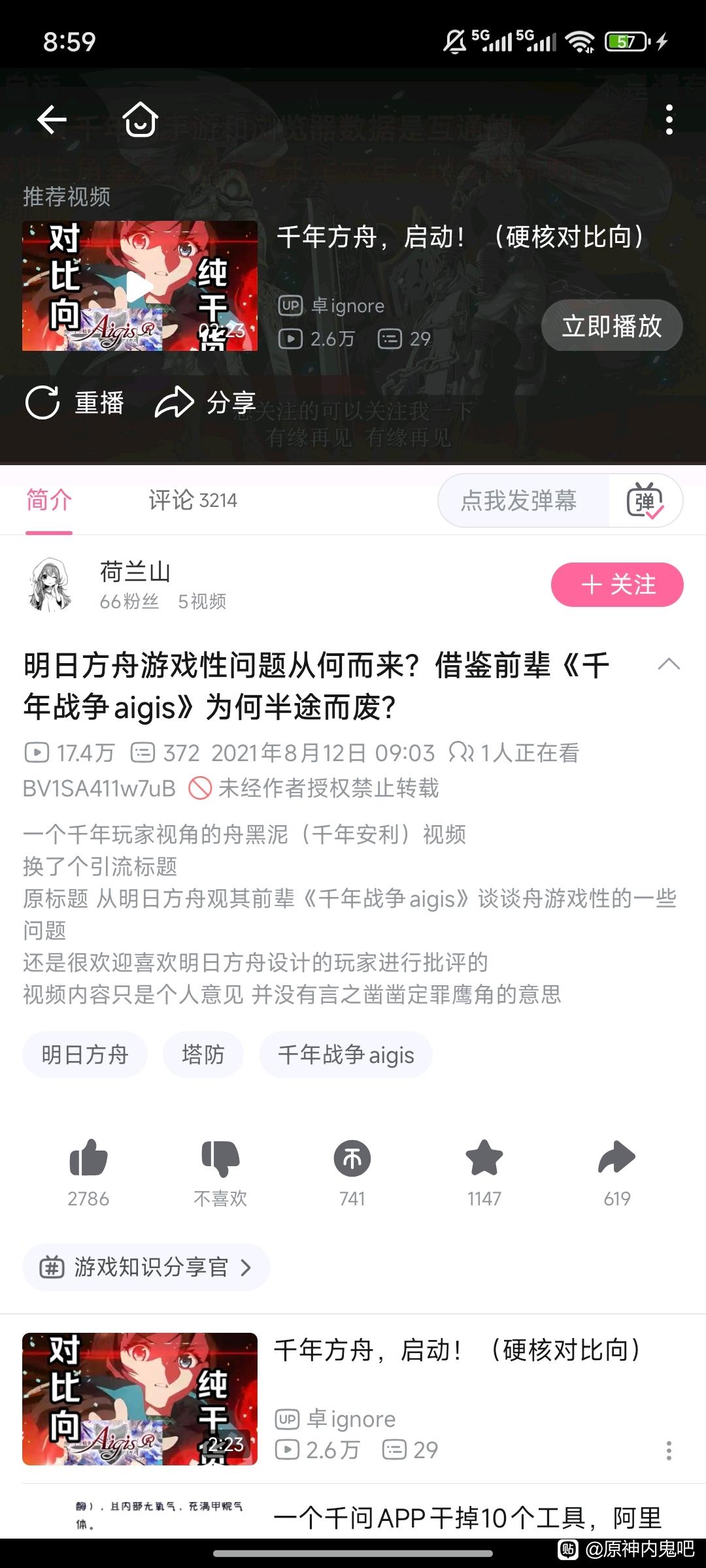Select the 塔防 tag chip
This screenshot has height=1568, width=706.
click(203, 1054)
